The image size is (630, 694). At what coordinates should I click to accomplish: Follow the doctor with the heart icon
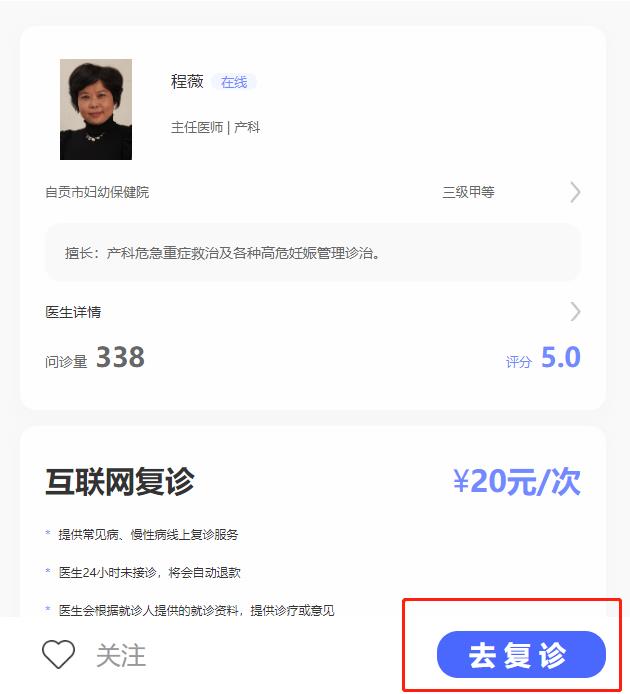[58, 655]
